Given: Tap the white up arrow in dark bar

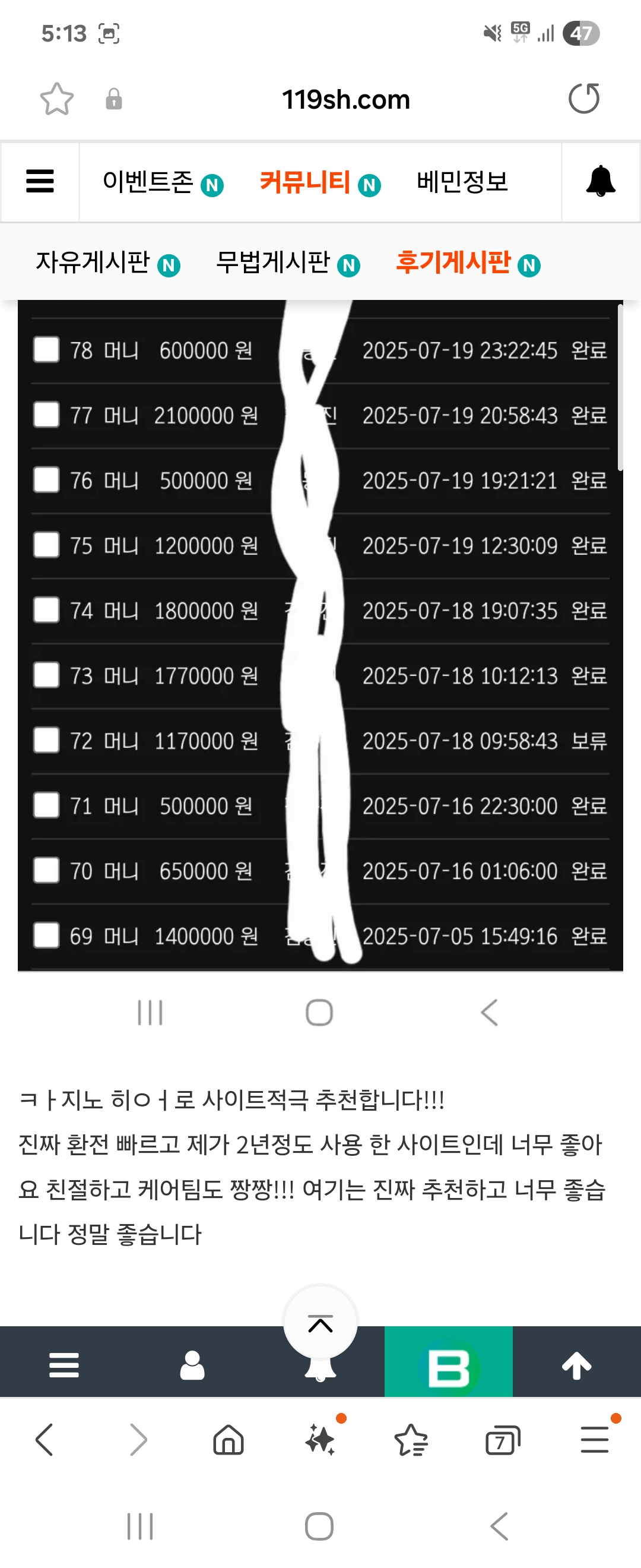Looking at the screenshot, I should pyautogui.click(x=576, y=1365).
